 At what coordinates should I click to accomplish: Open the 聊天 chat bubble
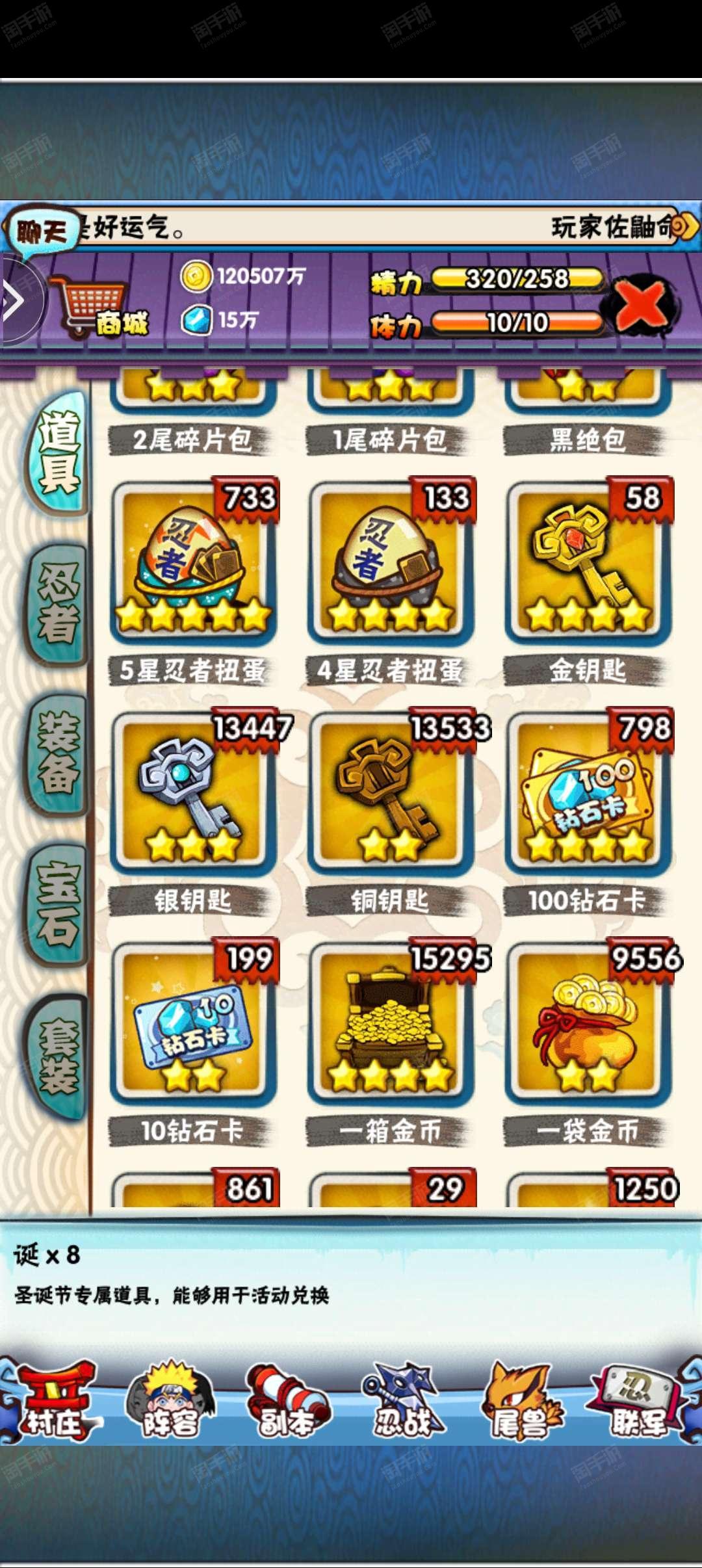41,230
